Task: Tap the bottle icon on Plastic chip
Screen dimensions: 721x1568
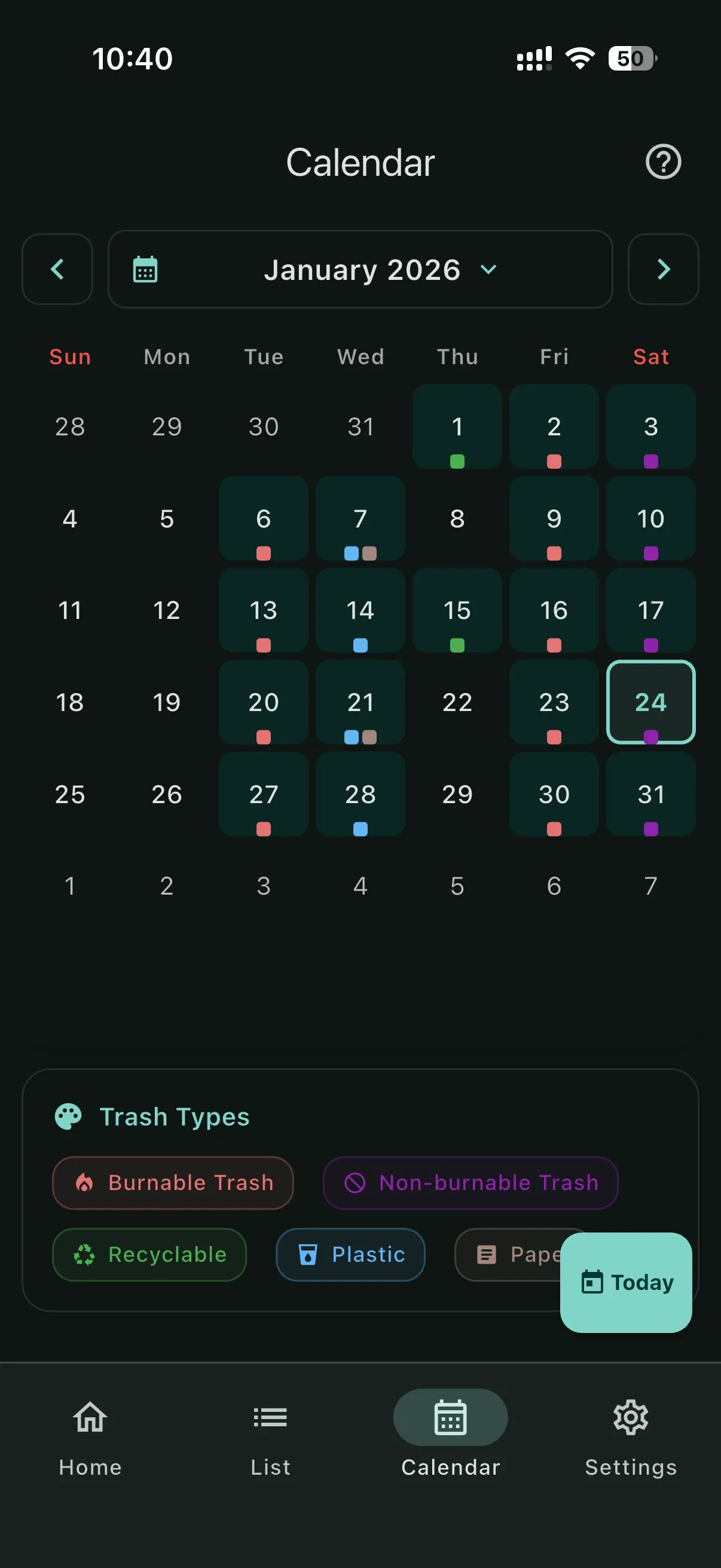Action: pos(308,1255)
